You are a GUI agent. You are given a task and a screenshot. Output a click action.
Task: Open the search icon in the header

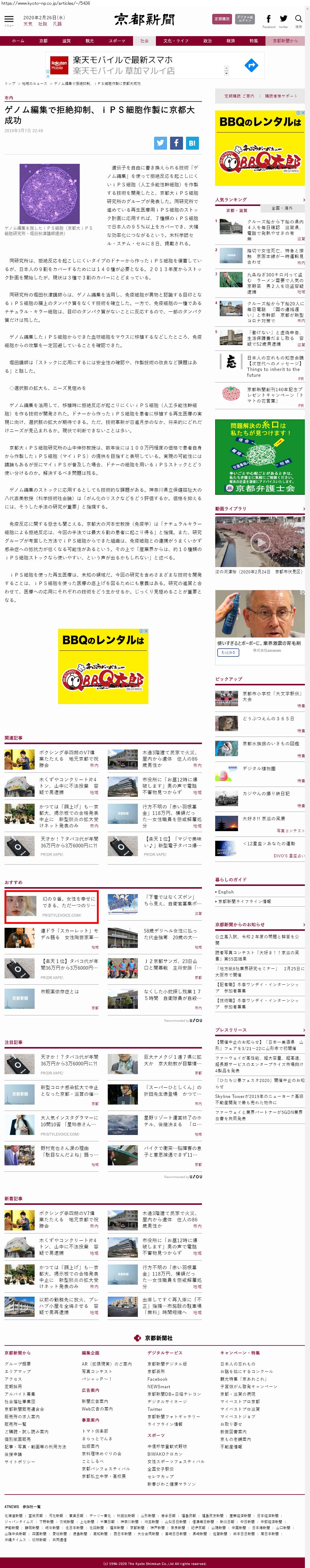pyautogui.click(x=299, y=20)
